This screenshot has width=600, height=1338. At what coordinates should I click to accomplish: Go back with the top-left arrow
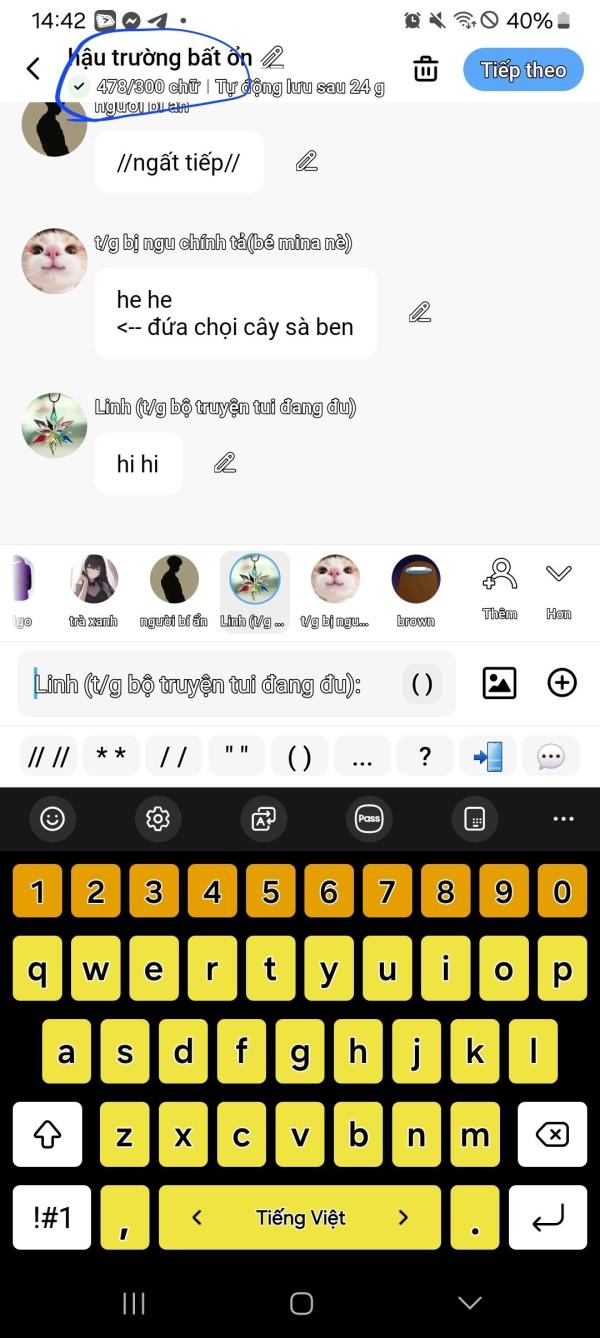[x=33, y=68]
